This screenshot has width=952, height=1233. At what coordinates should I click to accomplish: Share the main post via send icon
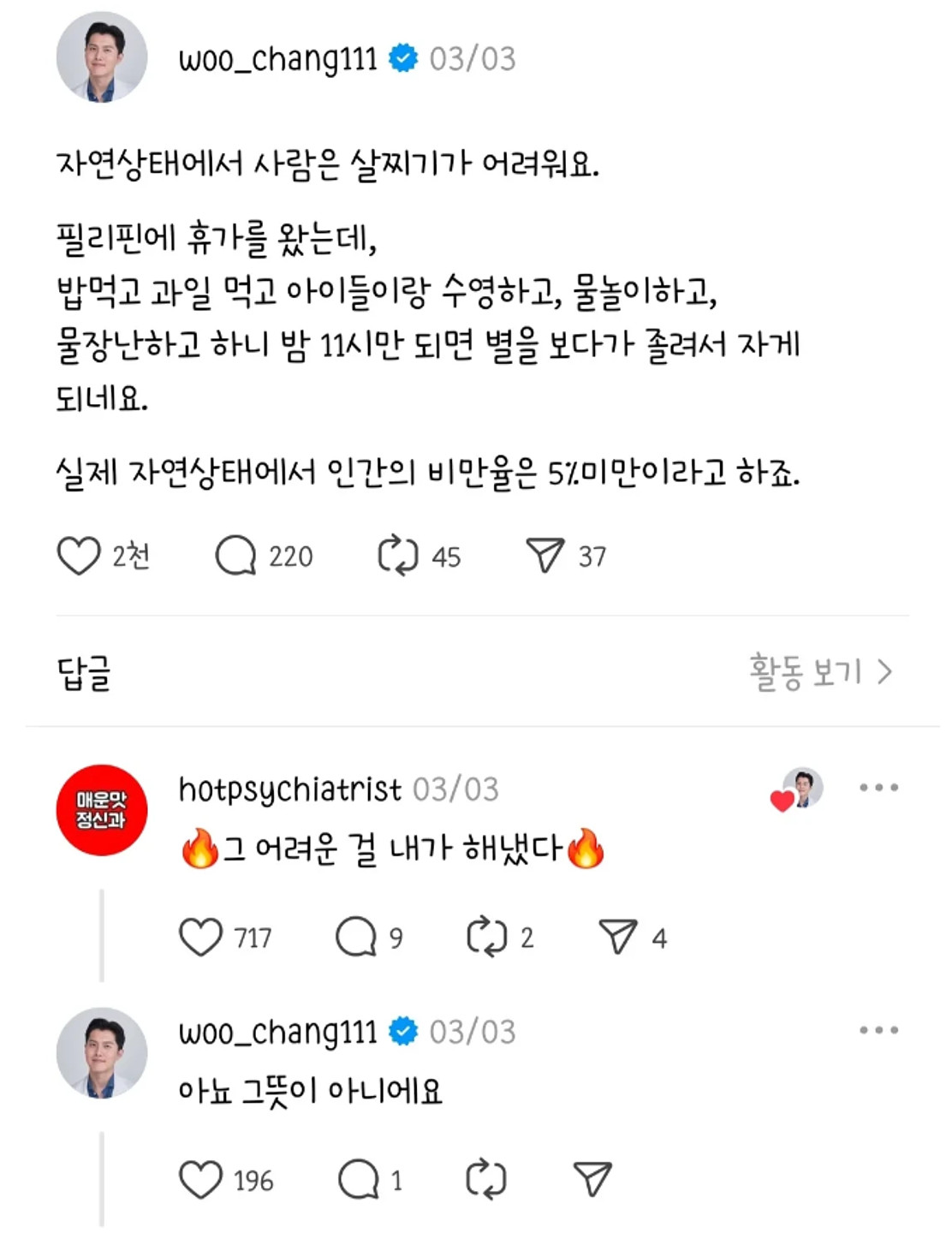pyautogui.click(x=545, y=556)
